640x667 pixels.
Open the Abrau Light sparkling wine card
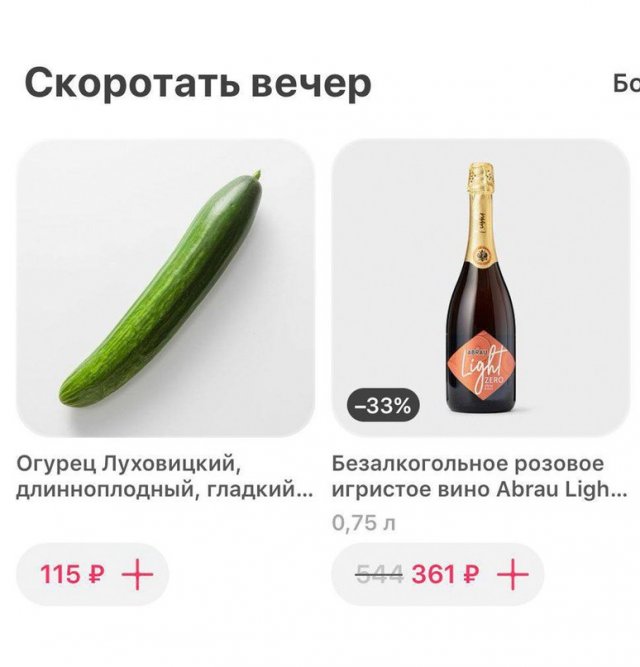pyautogui.click(x=480, y=290)
